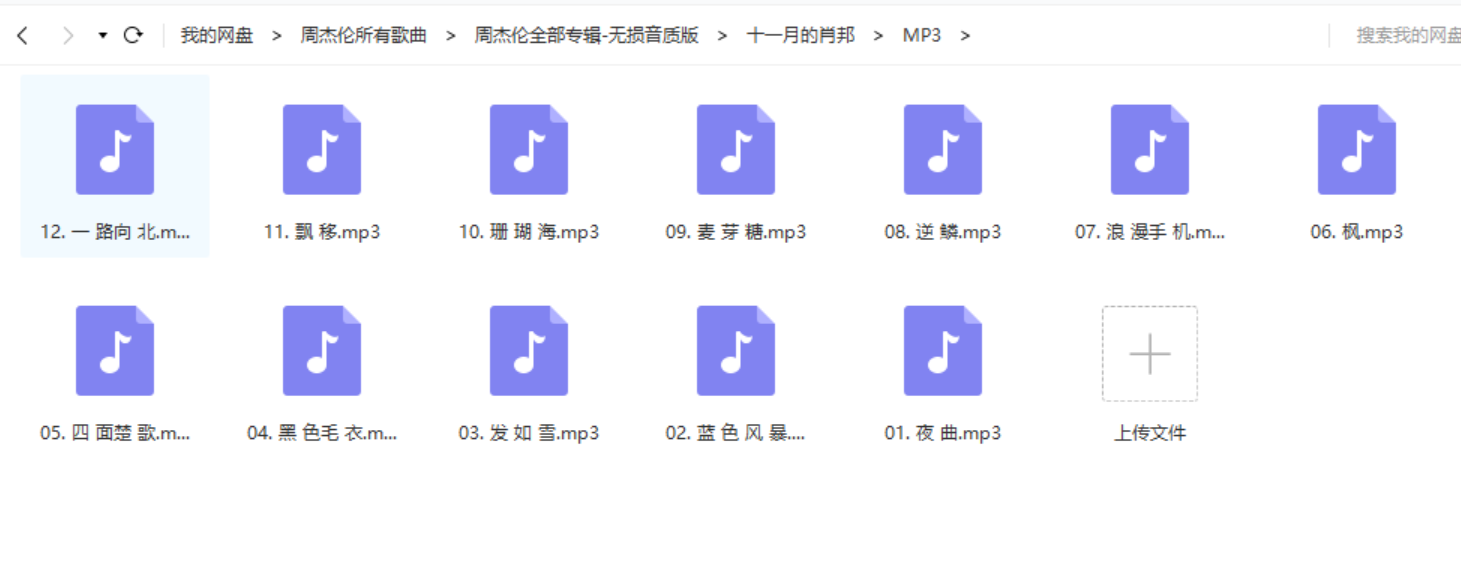The height and width of the screenshot is (583, 1461).
Task: Select the file 11. 飘移.mp3
Action: [x=322, y=150]
